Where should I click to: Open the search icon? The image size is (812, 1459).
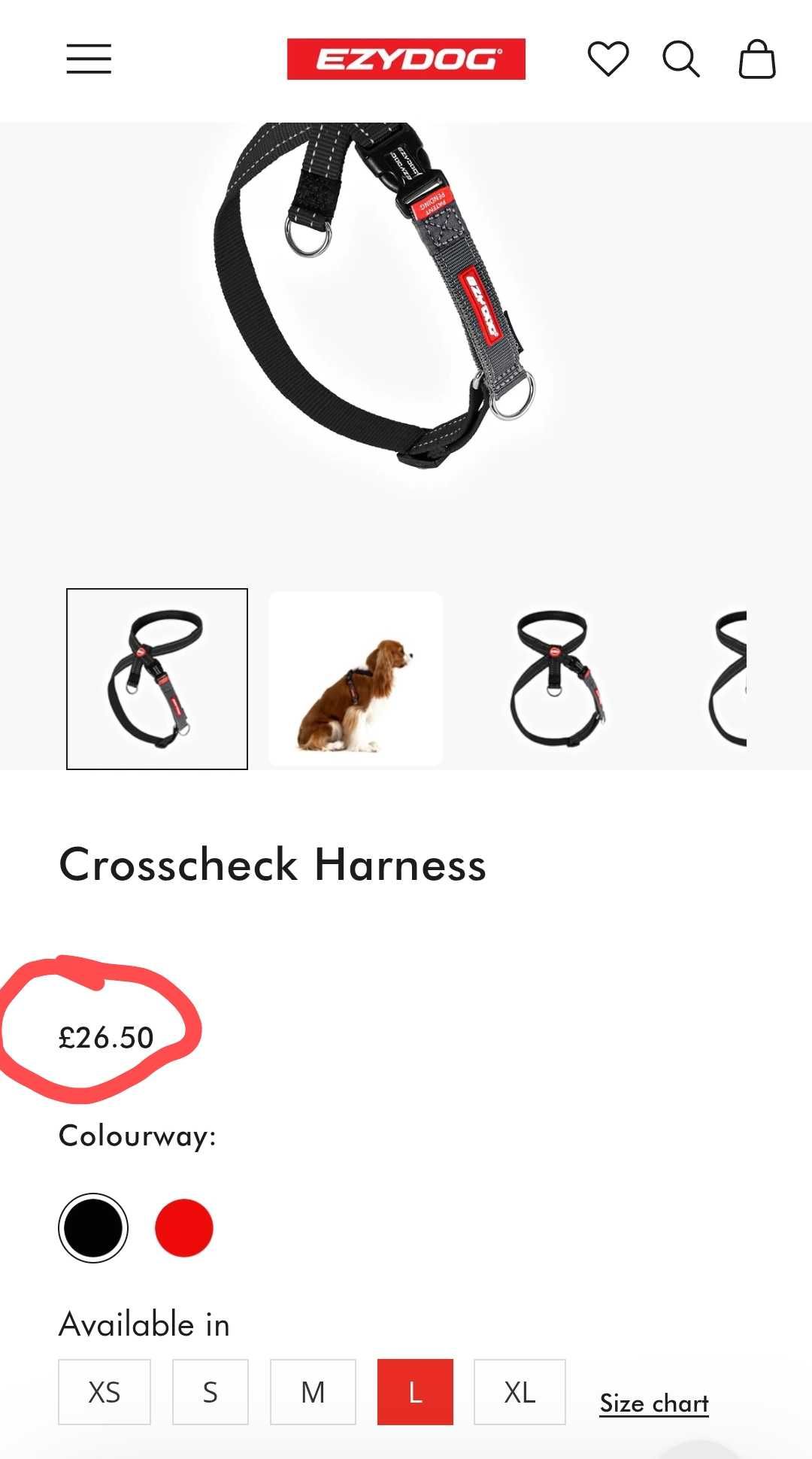[x=680, y=59]
